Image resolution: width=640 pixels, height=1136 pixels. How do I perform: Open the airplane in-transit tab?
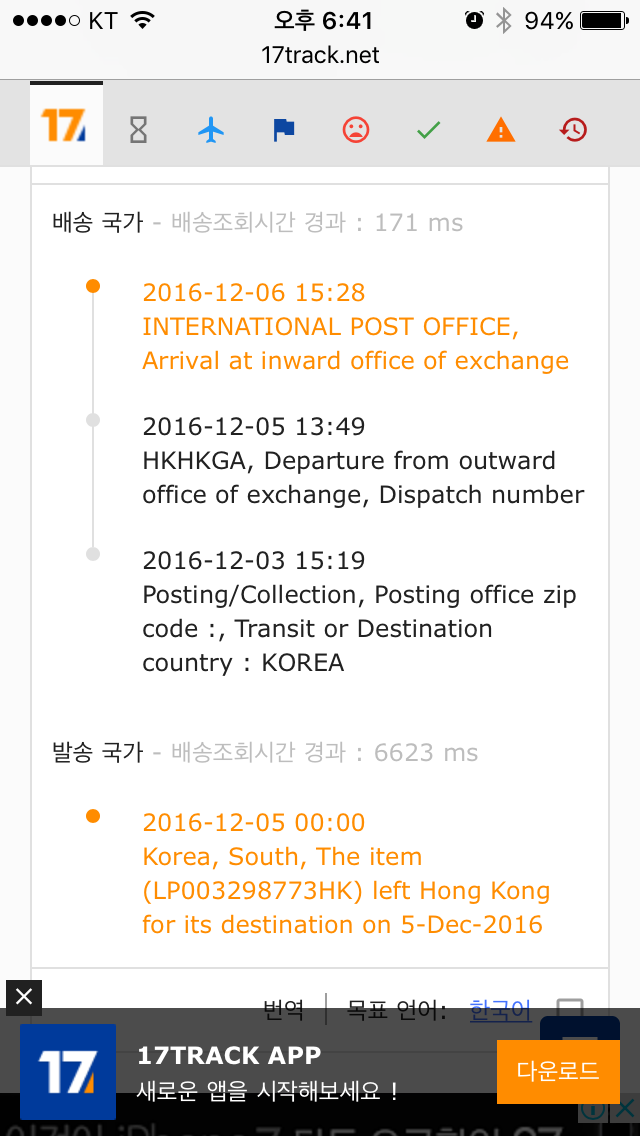pos(211,130)
